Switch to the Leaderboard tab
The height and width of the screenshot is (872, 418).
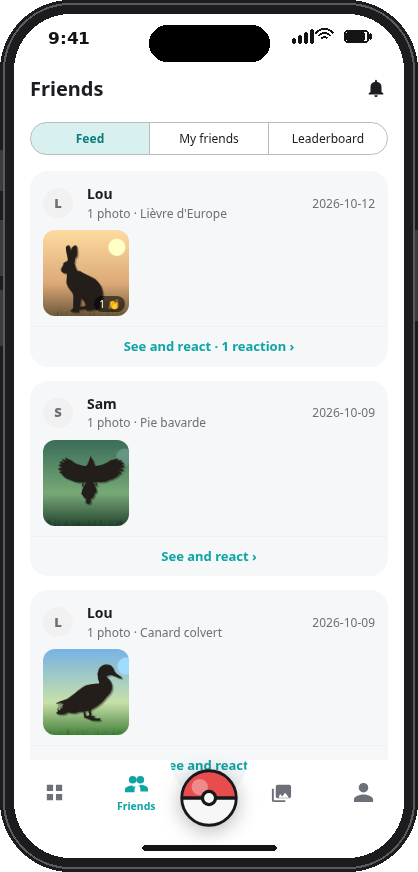(x=327, y=138)
